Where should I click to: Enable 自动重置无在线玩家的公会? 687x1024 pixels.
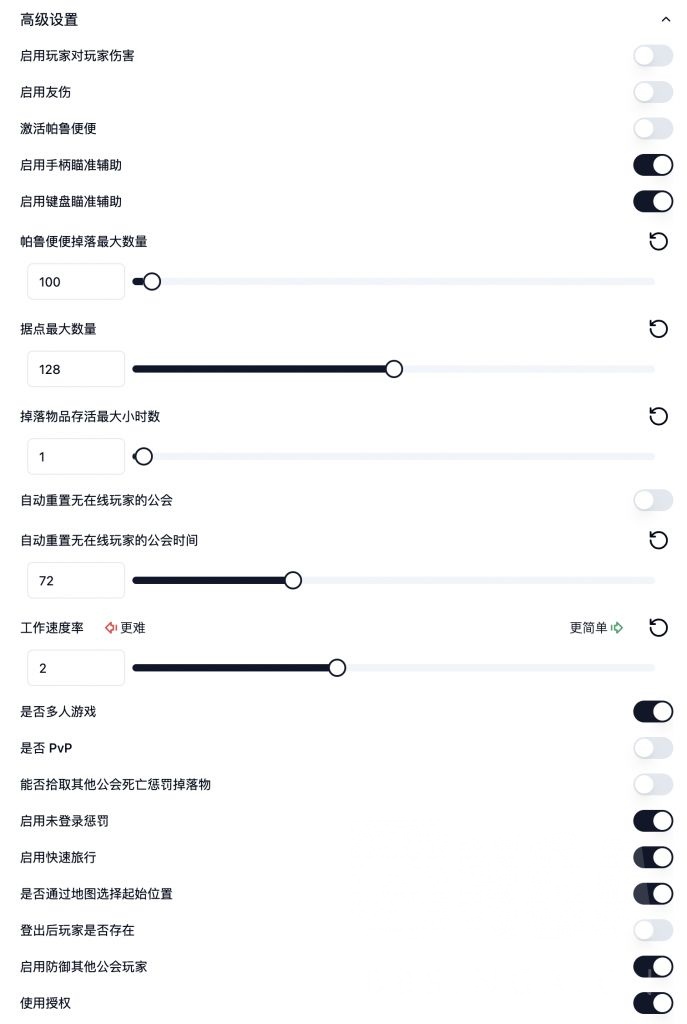[x=653, y=500]
